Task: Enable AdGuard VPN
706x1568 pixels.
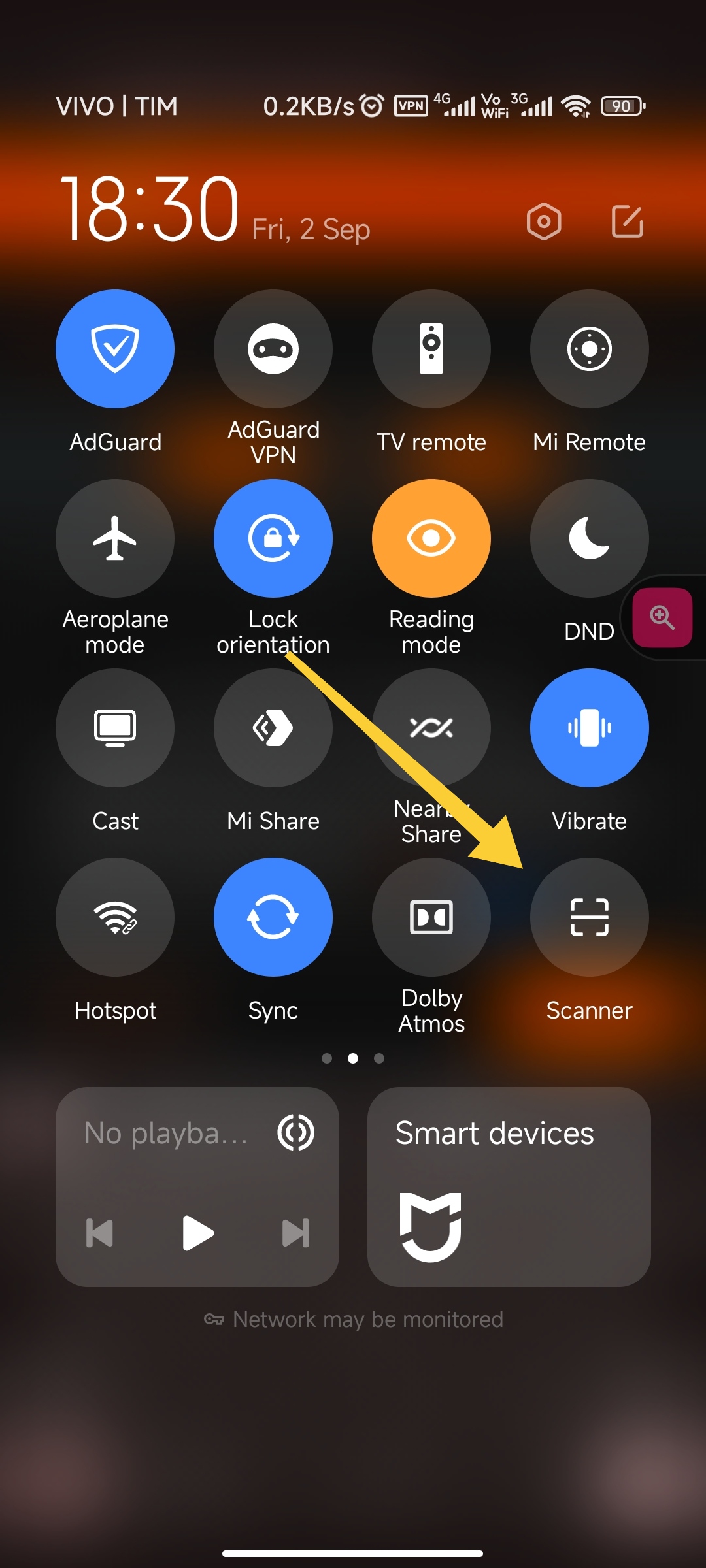Action: click(x=273, y=349)
